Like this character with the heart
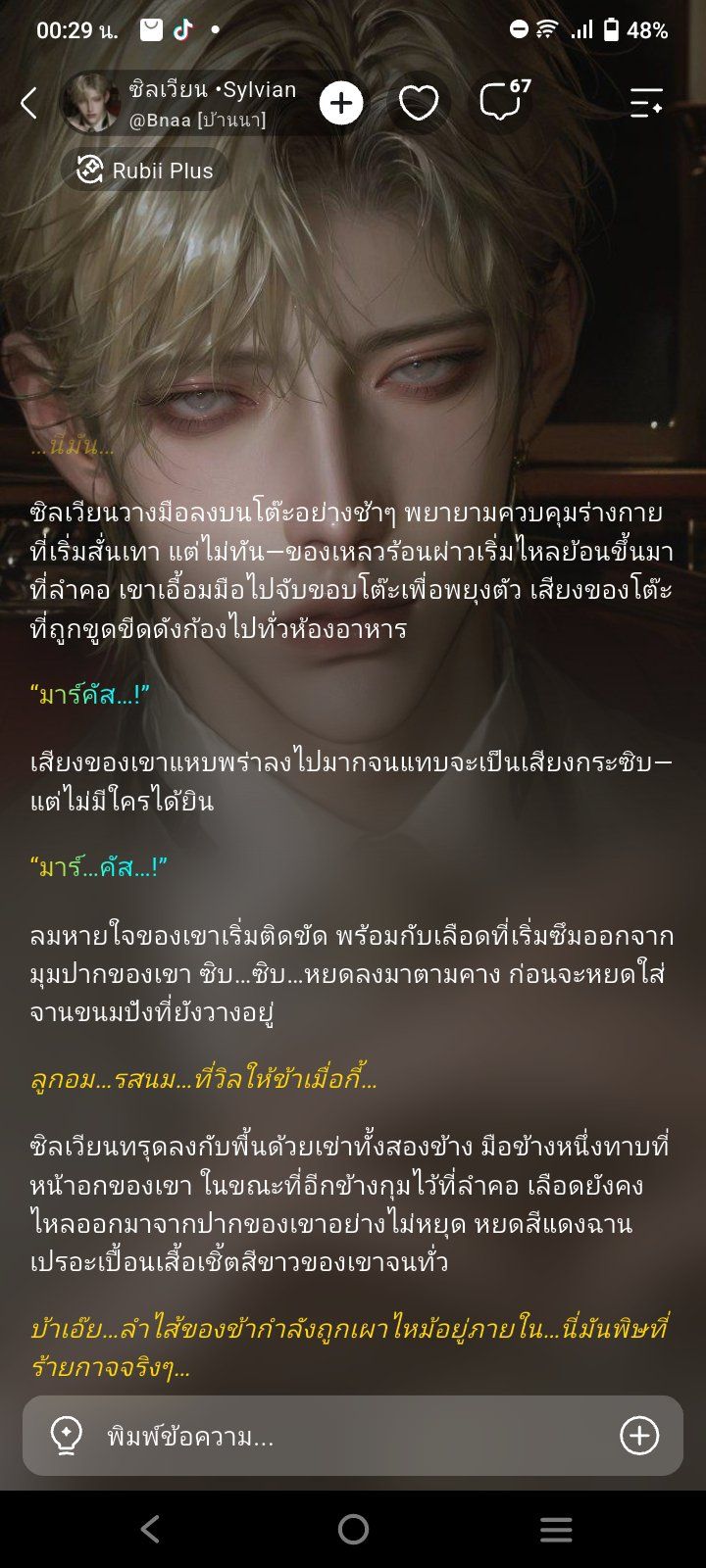This screenshot has width=706, height=1568. [x=419, y=103]
